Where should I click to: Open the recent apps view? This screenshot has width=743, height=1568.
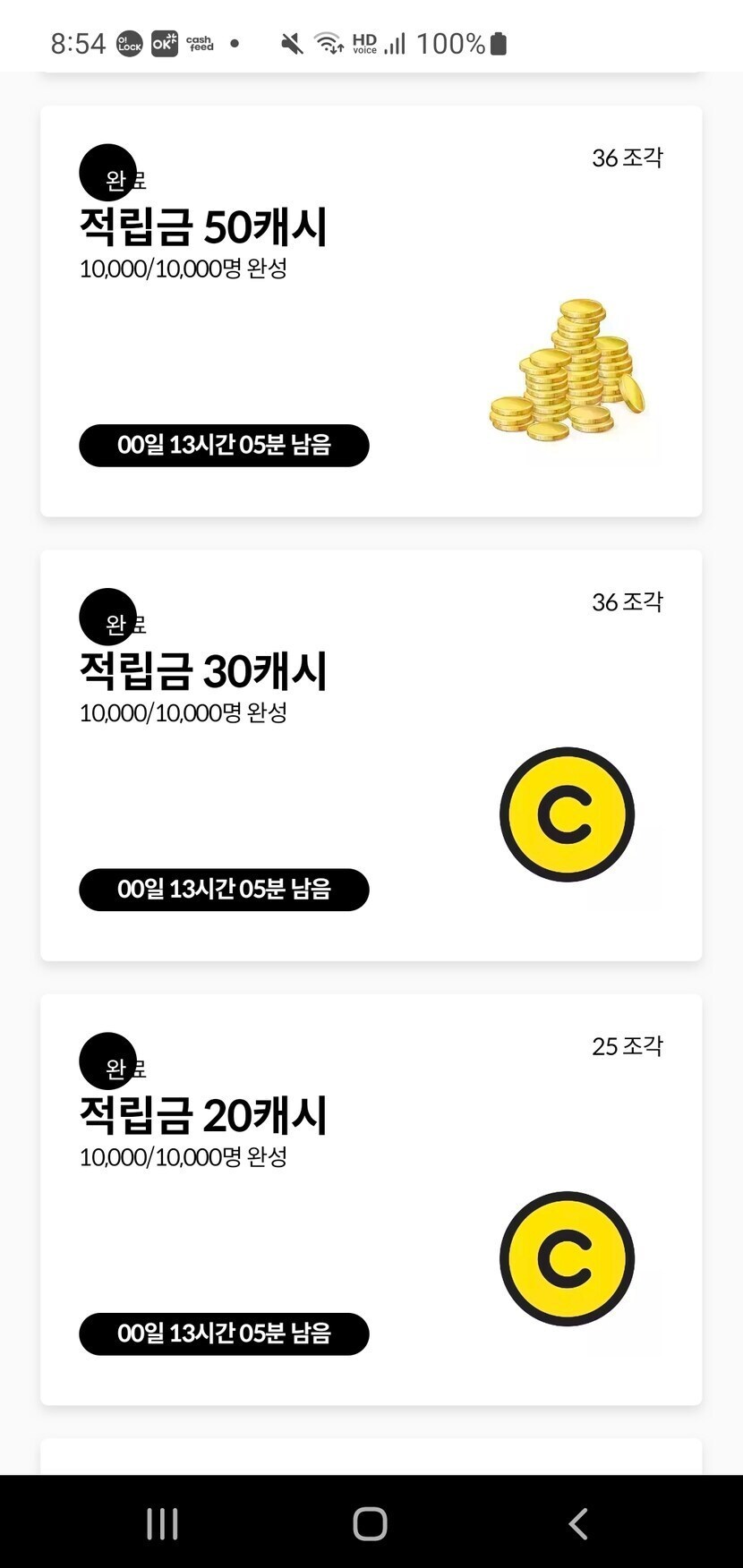point(162,1523)
